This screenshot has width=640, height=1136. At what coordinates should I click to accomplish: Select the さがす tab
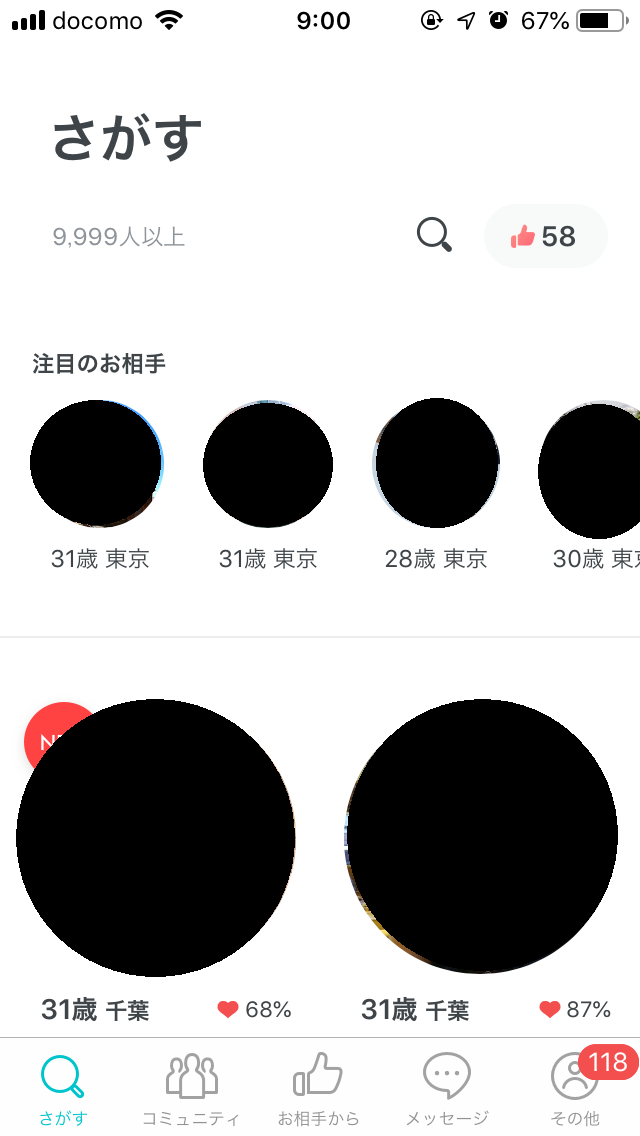[63, 1088]
